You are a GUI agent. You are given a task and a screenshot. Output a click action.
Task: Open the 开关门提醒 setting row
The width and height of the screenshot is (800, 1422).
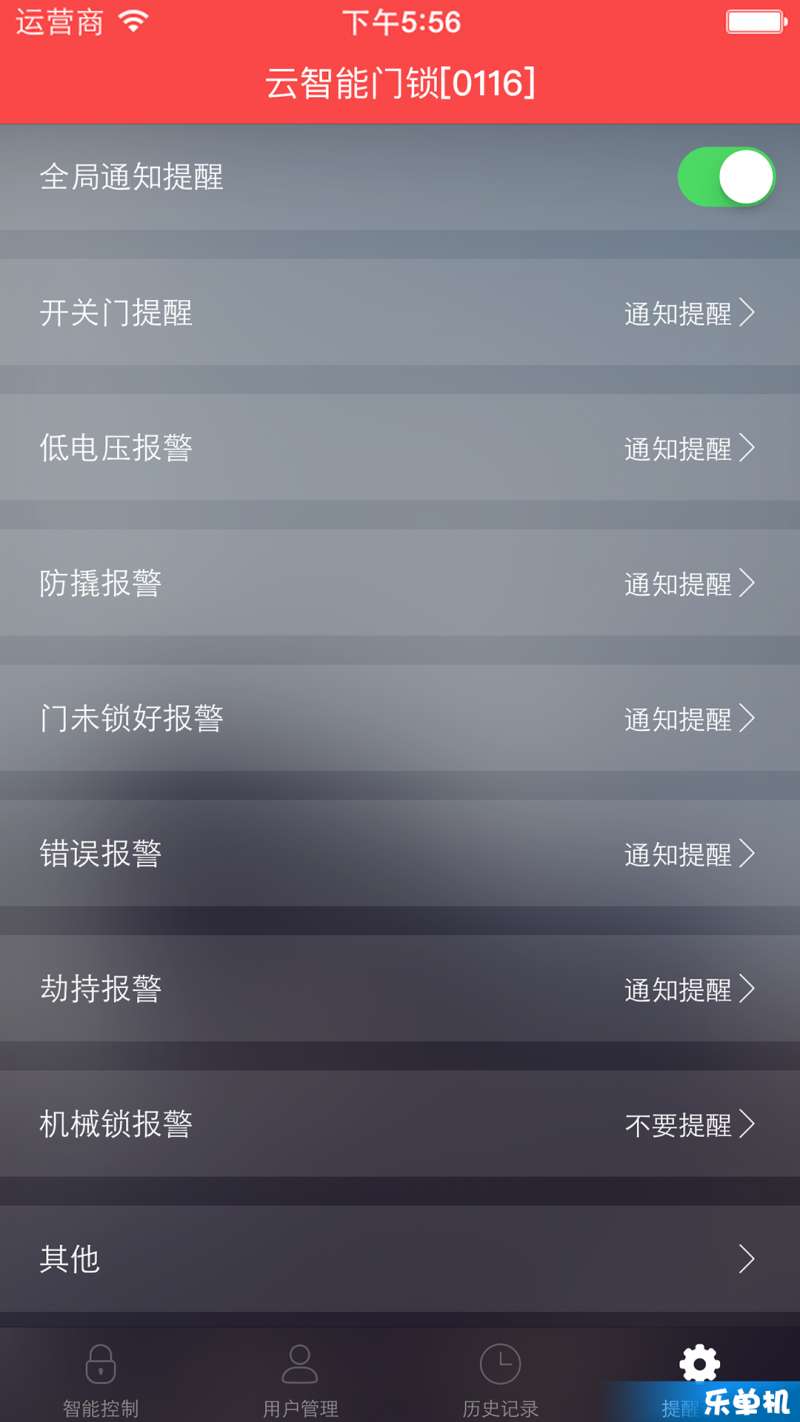pyautogui.click(x=400, y=312)
